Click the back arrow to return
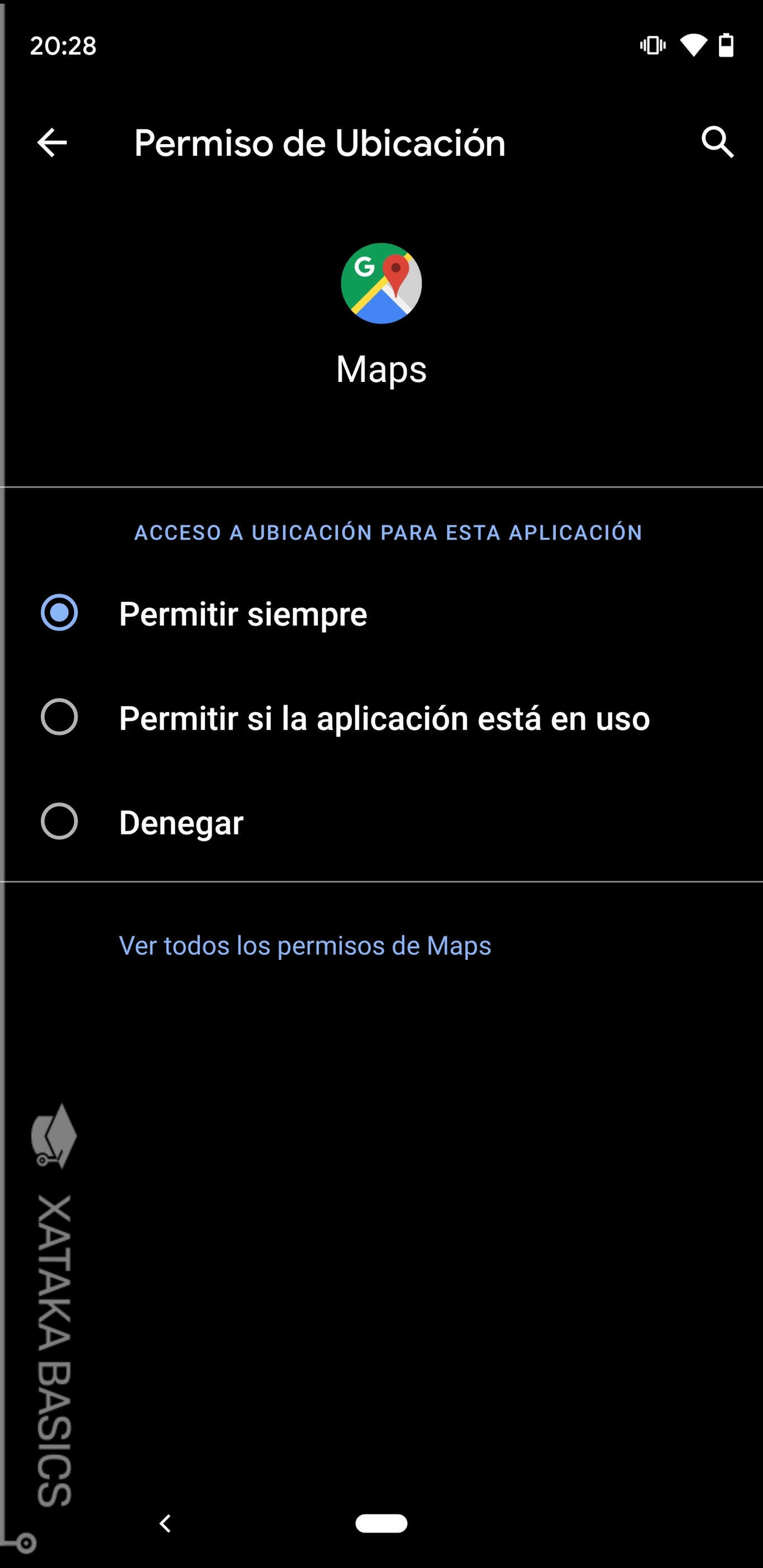Image resolution: width=763 pixels, height=1568 pixels. pos(51,144)
